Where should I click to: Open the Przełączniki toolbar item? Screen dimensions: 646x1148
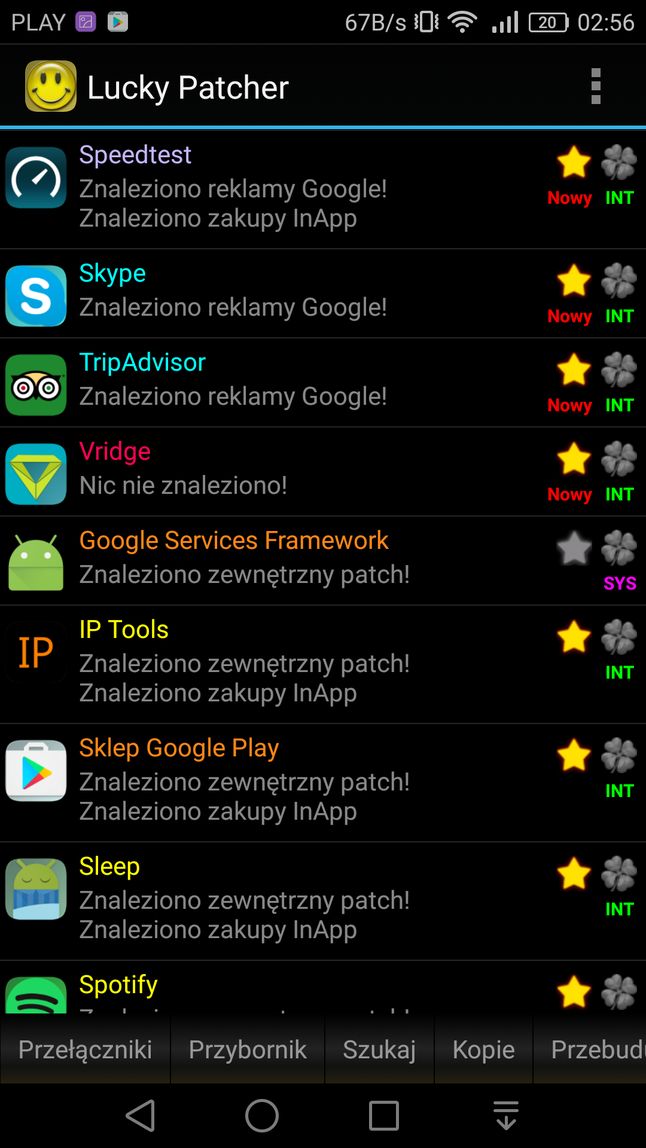tap(86, 1050)
